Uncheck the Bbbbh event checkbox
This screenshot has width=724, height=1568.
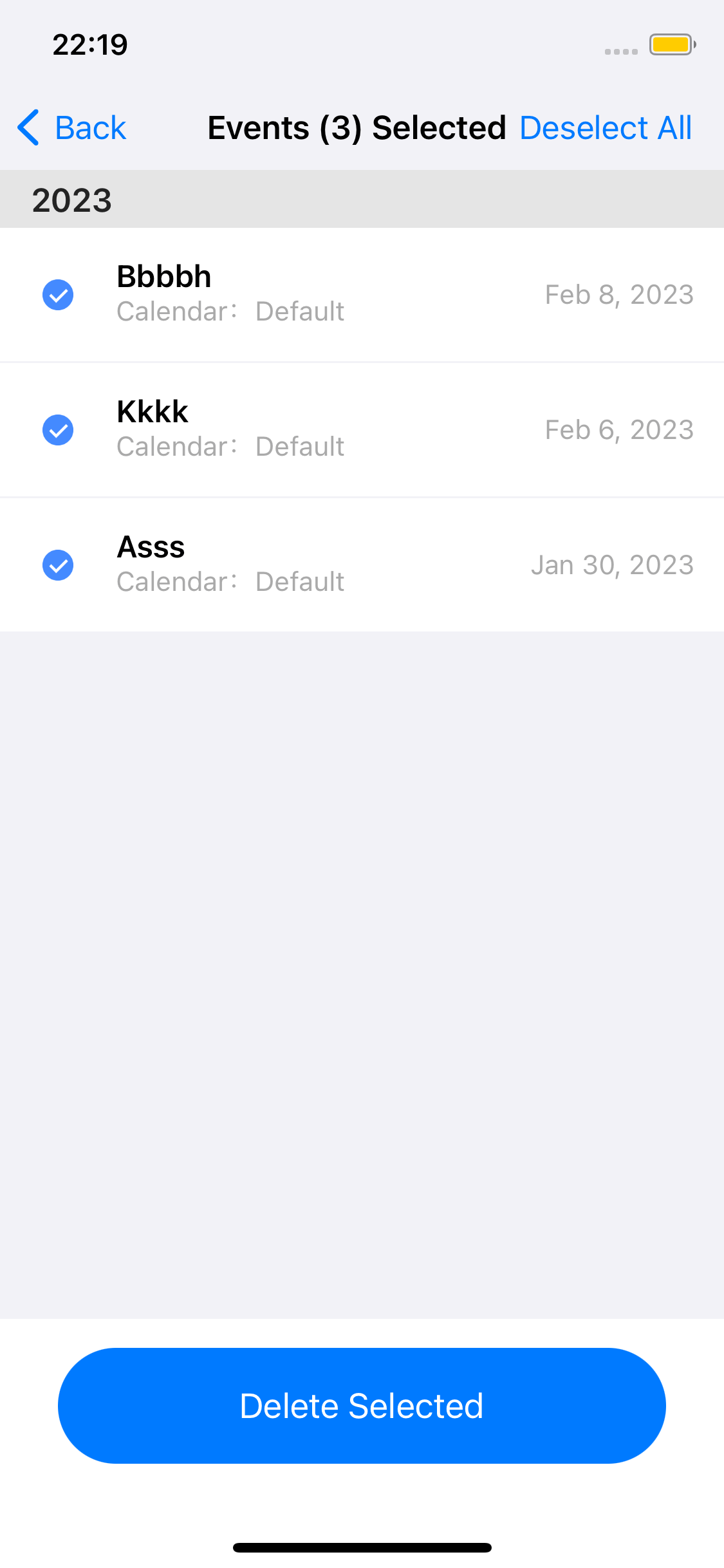[58, 295]
